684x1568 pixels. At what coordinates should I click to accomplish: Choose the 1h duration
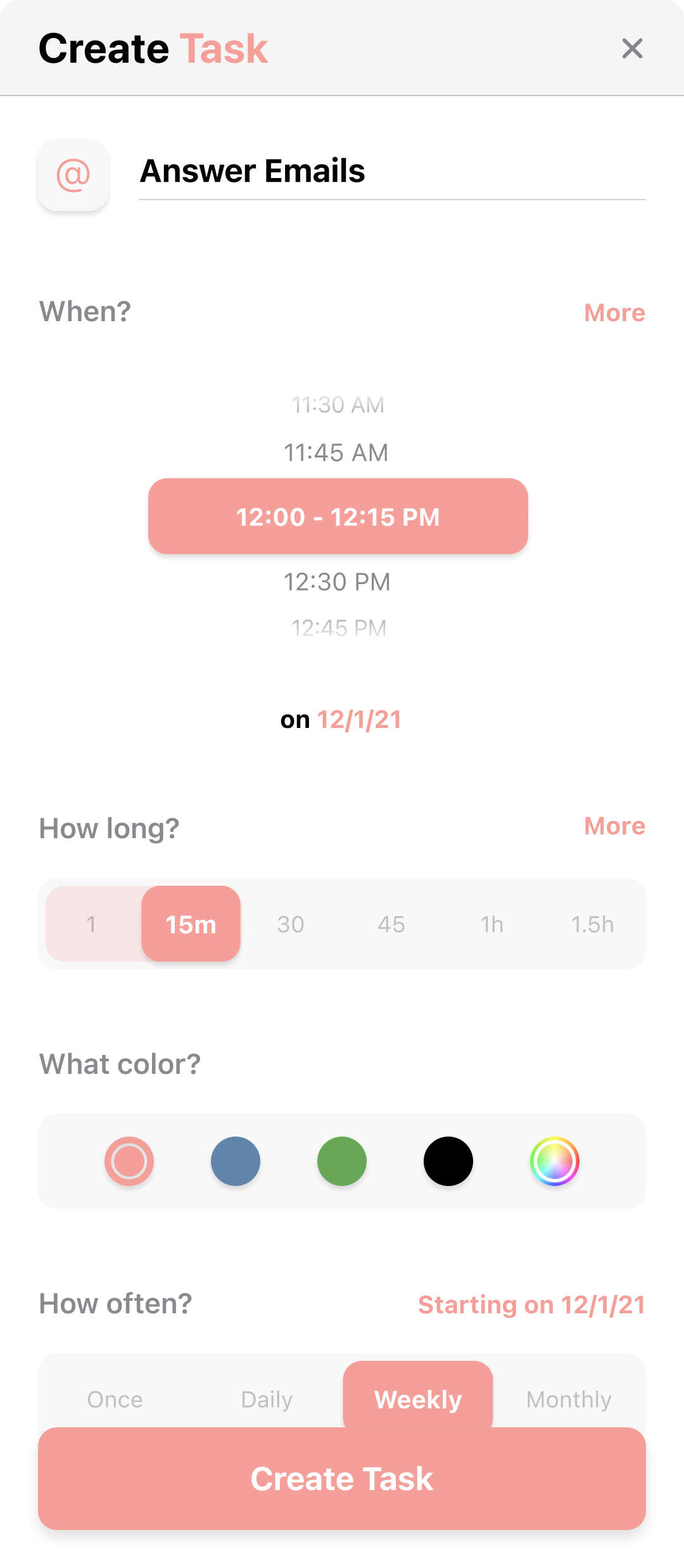pos(491,924)
